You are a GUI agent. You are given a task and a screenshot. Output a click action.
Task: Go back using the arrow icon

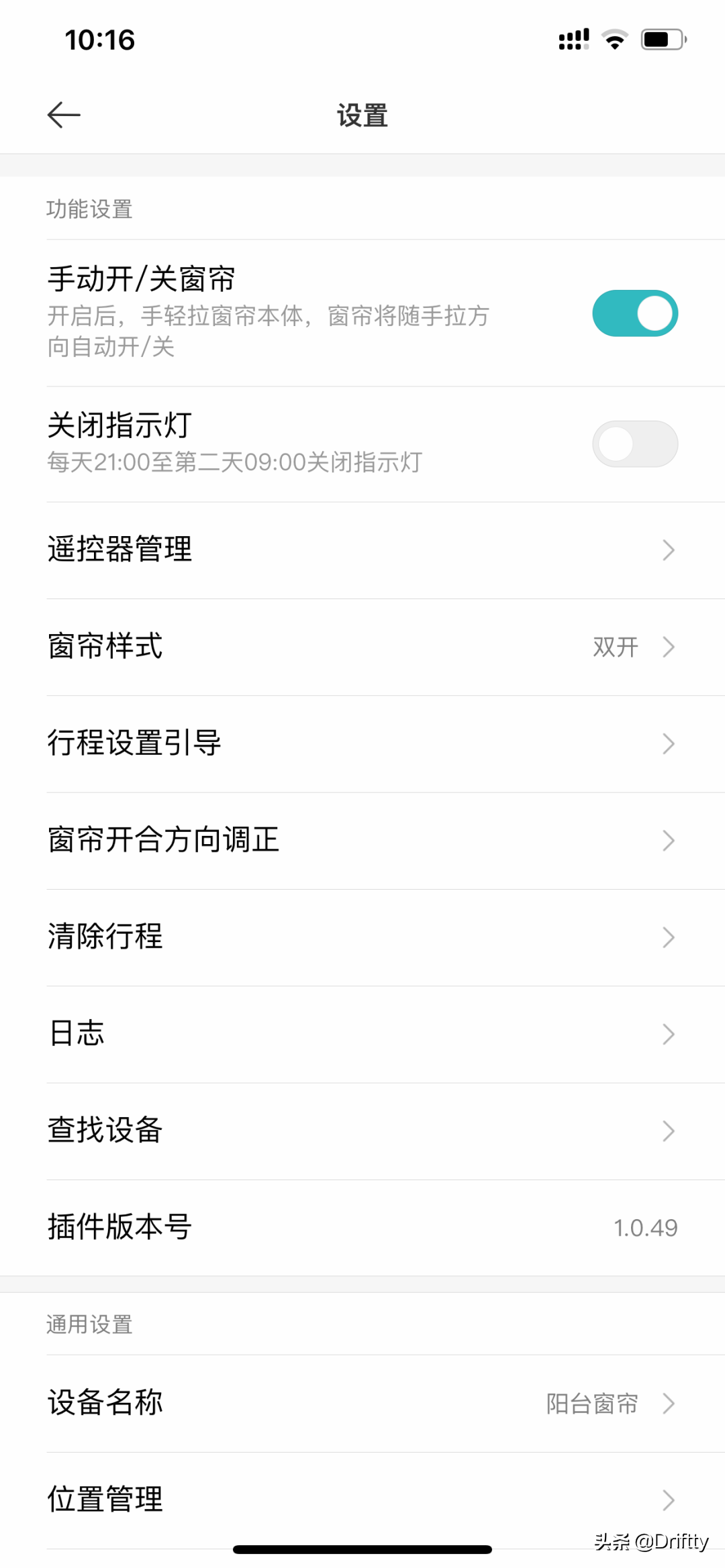[64, 115]
